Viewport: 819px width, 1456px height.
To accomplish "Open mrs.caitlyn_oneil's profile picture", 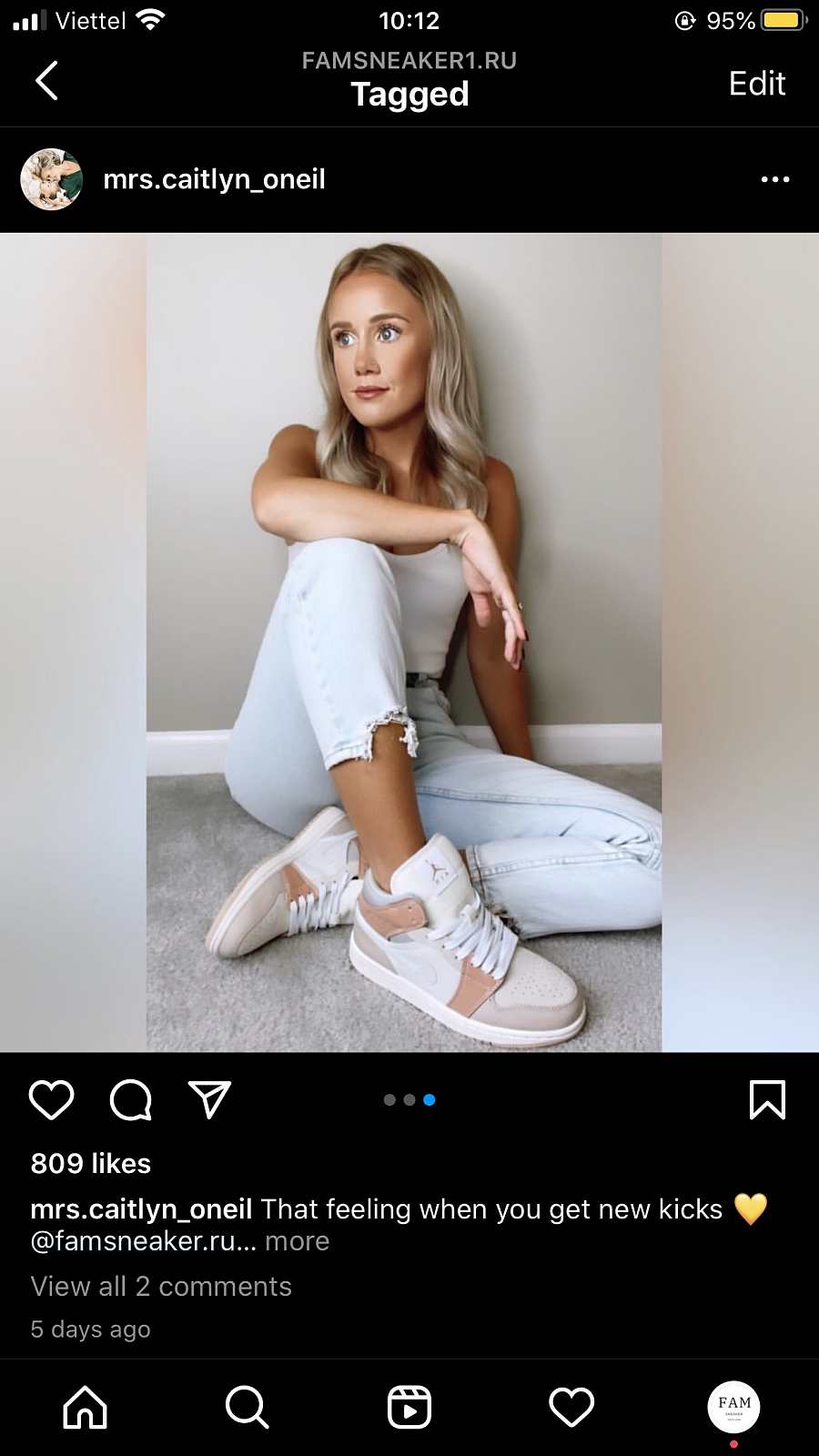I will pos(52,179).
